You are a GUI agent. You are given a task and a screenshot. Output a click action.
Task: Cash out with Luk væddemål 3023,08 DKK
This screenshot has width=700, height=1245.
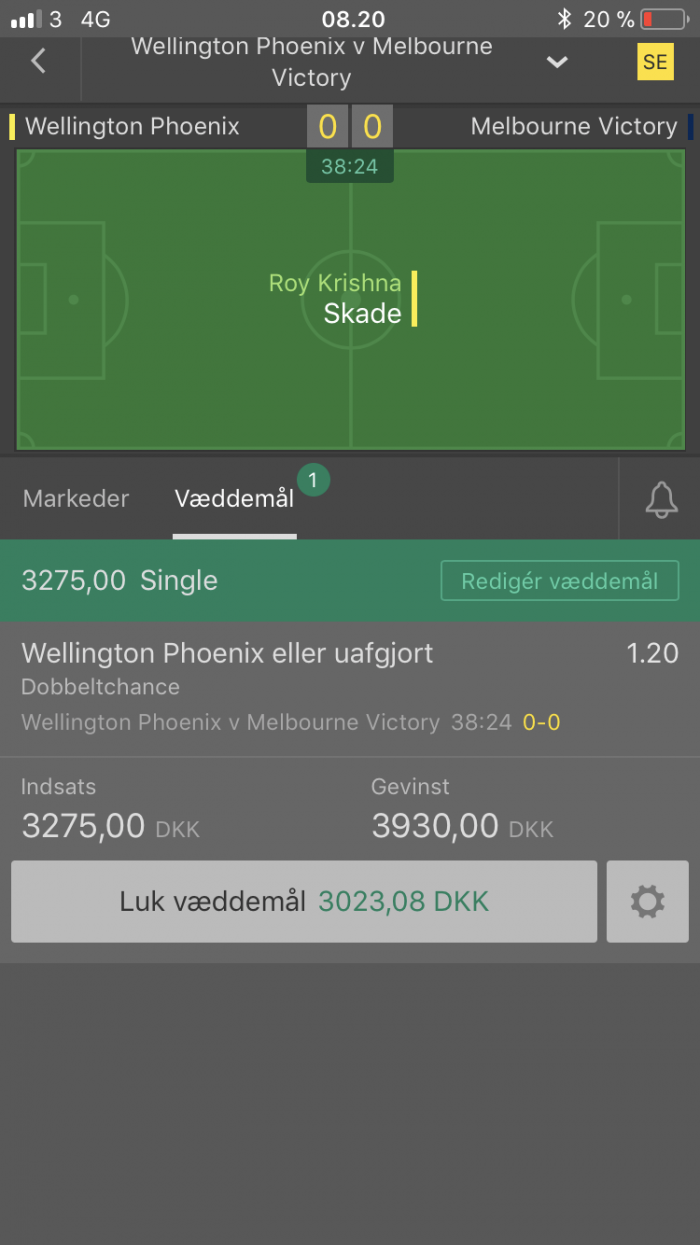click(x=304, y=902)
